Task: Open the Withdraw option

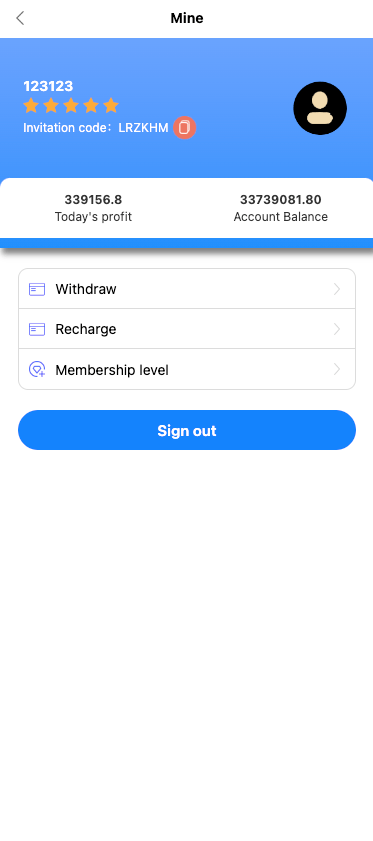Action: pyautogui.click(x=187, y=289)
